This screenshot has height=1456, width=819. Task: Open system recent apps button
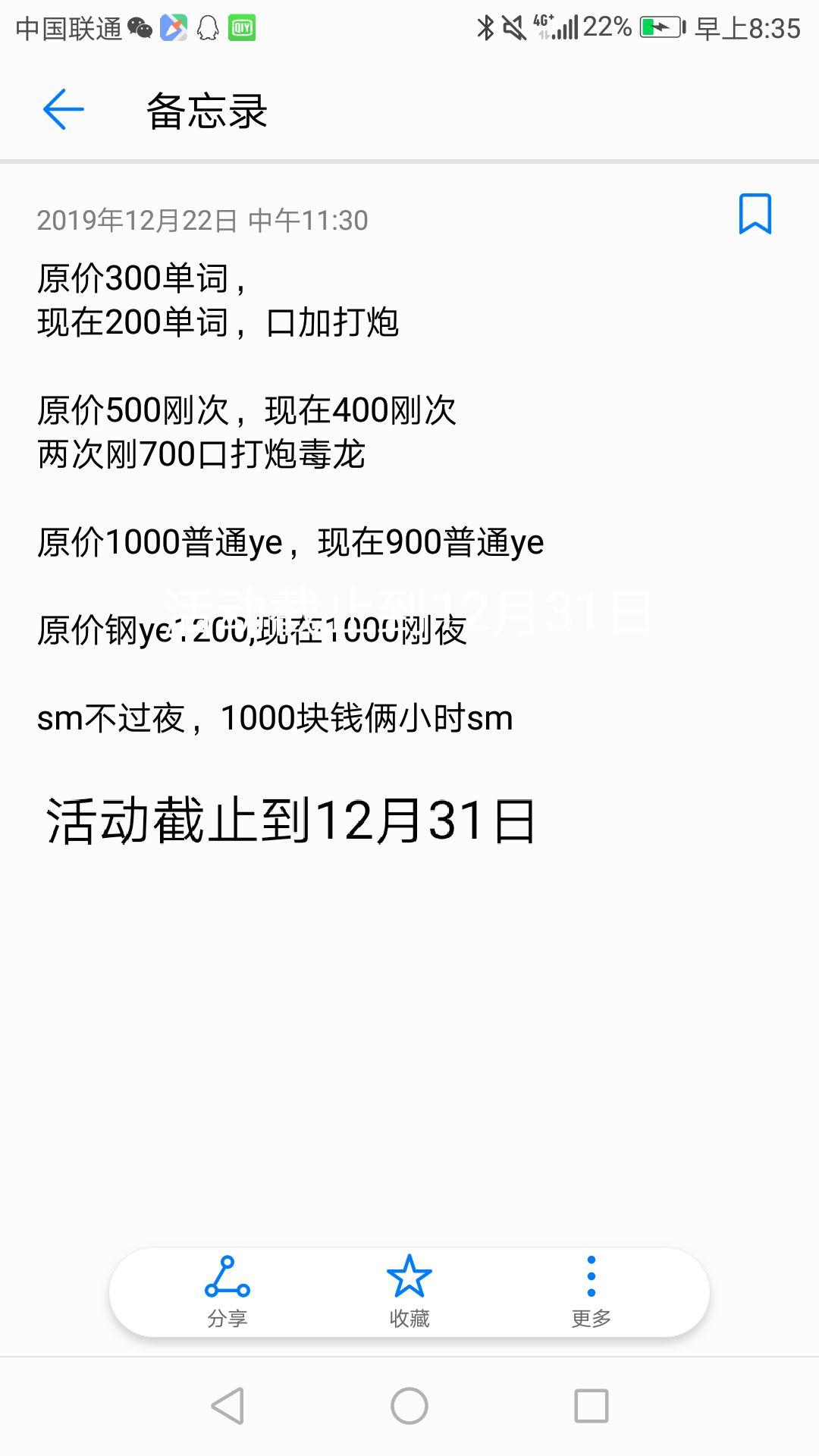point(591,1406)
